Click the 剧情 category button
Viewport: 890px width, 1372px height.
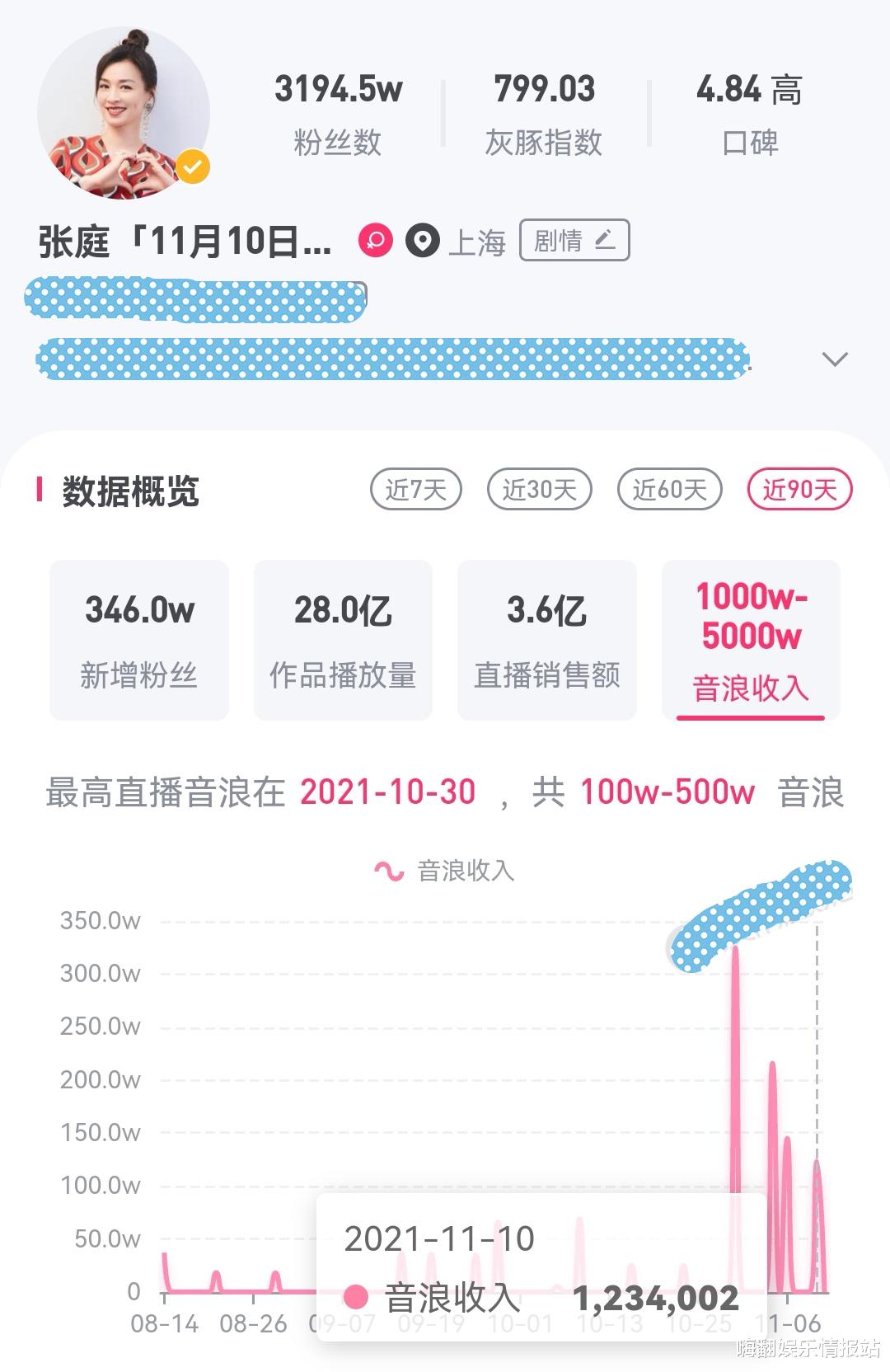[574, 241]
